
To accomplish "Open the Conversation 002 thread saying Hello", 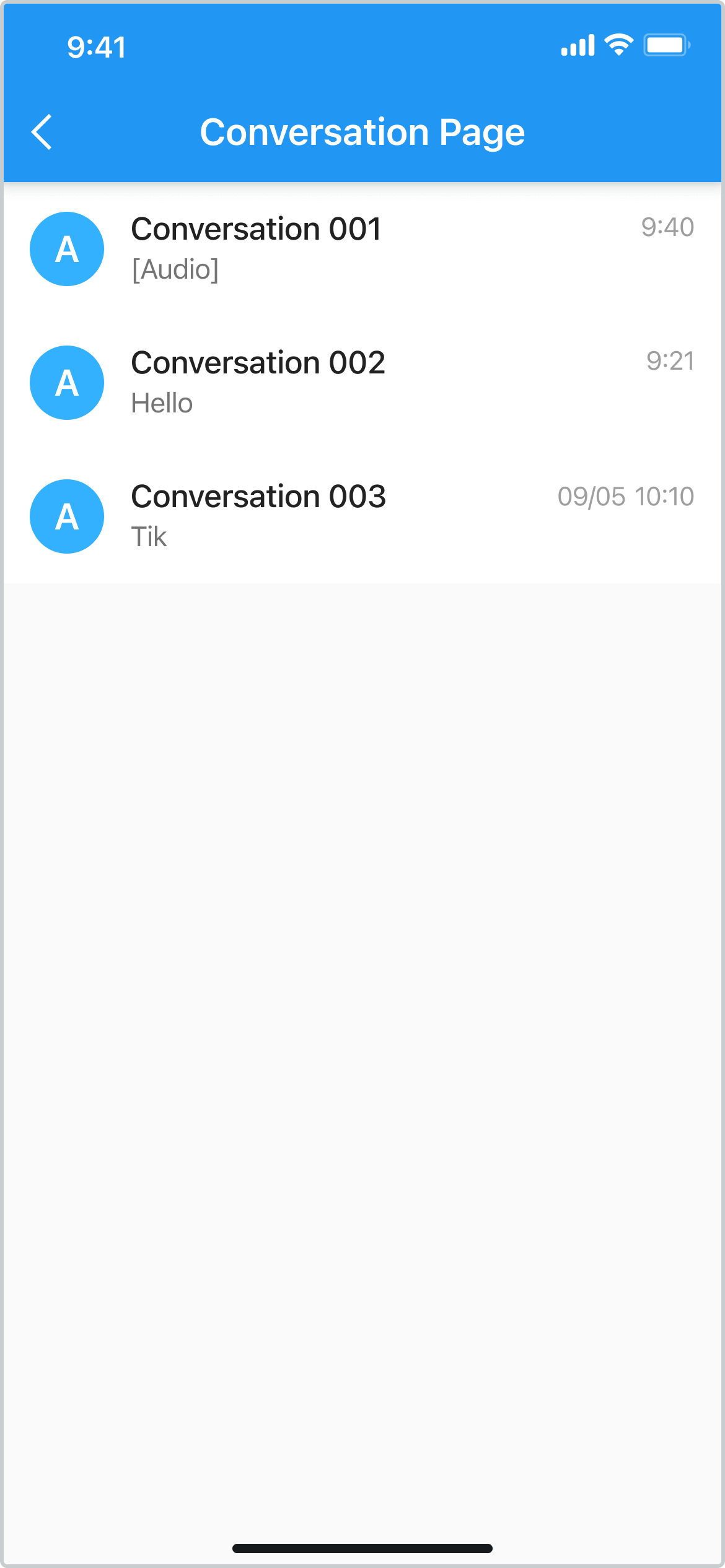I will (362, 383).
